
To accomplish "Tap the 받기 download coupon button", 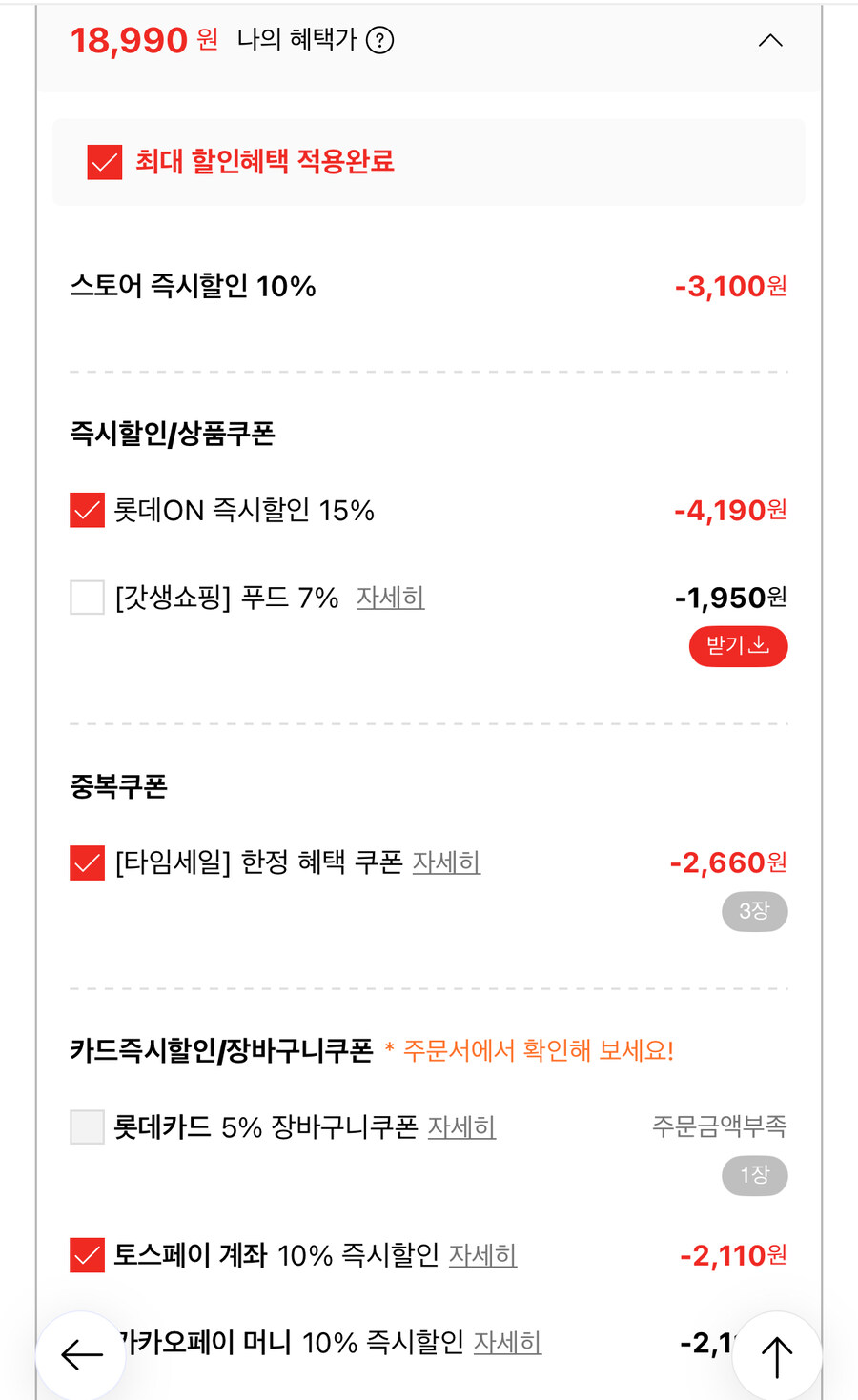I will (x=738, y=646).
